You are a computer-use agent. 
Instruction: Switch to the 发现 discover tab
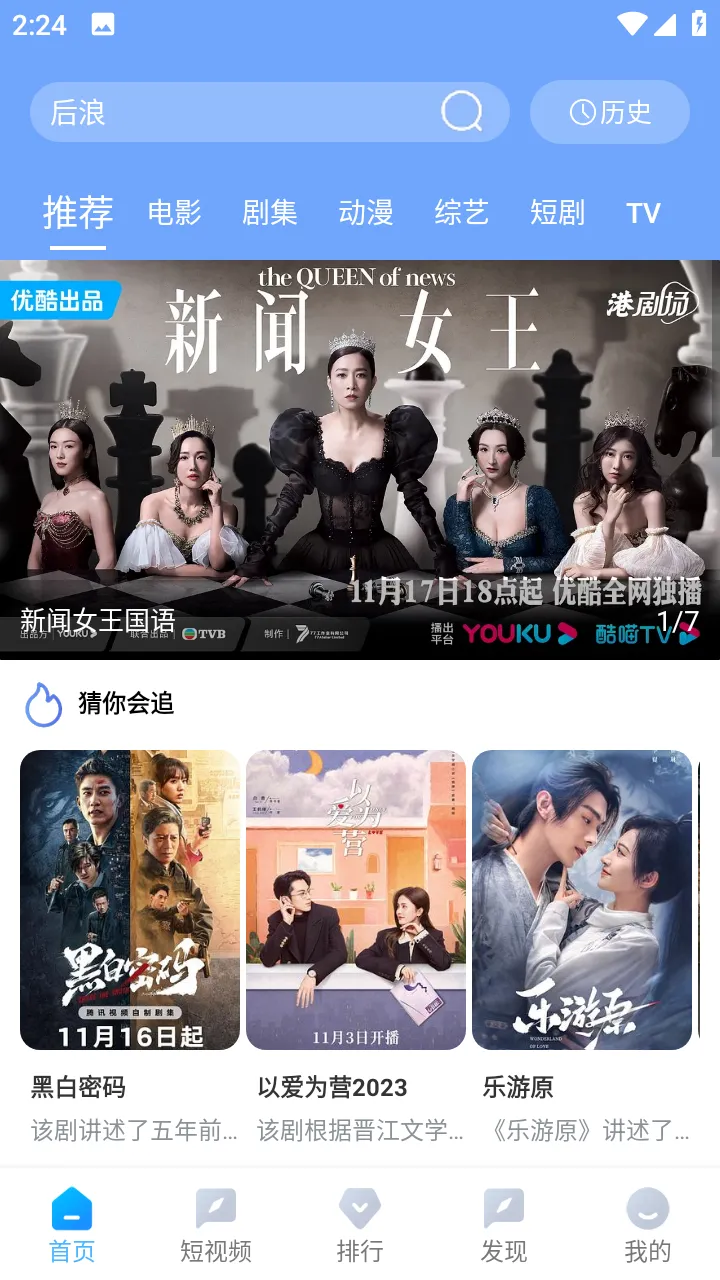[504, 1226]
